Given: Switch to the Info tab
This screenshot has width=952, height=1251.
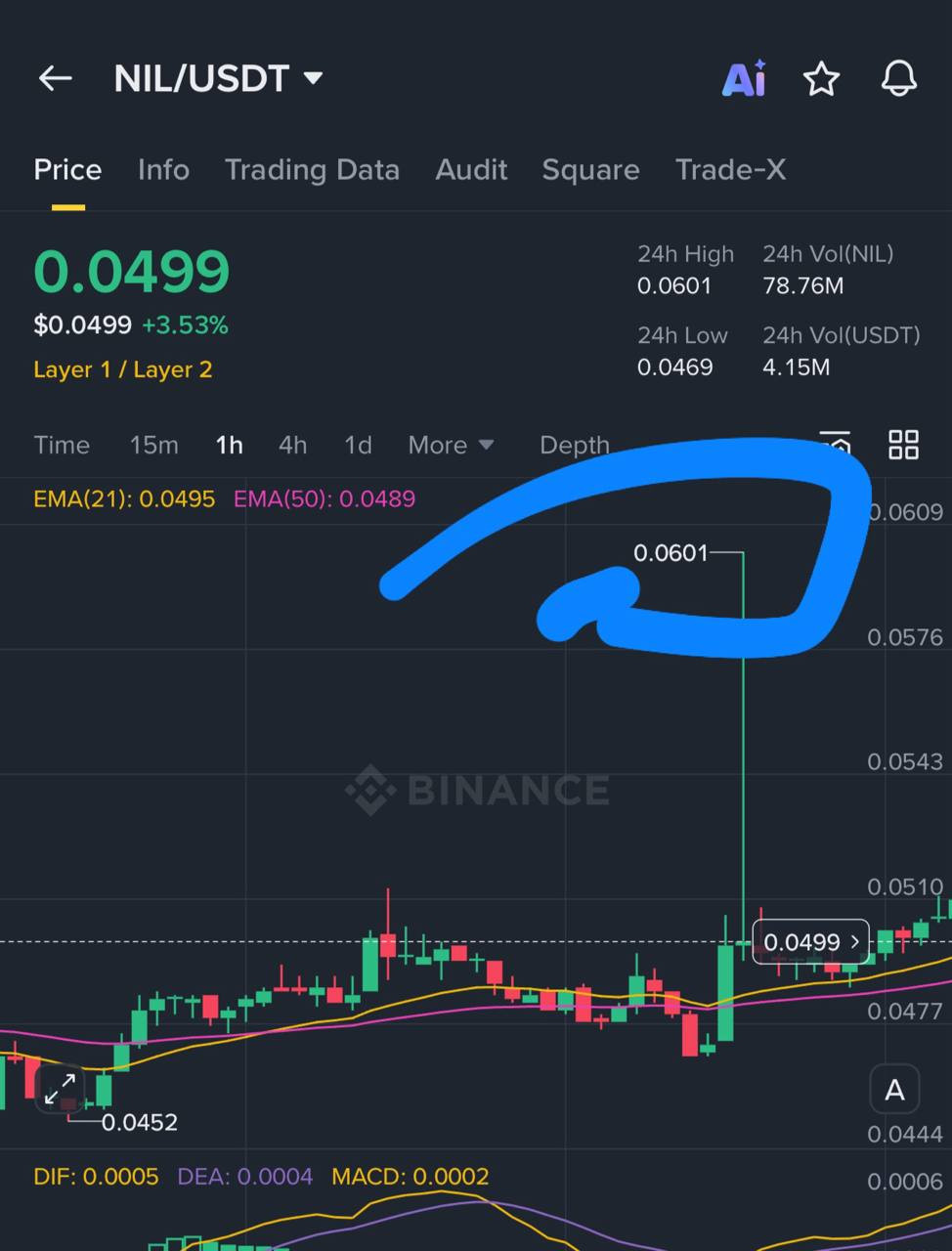Looking at the screenshot, I should coord(163,170).
